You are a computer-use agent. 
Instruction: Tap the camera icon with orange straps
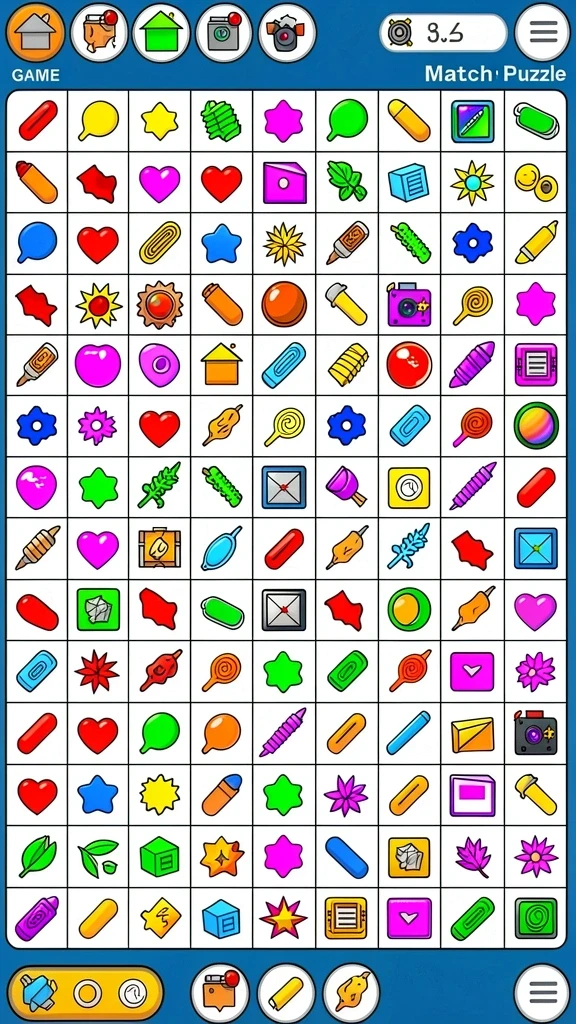(x=287, y=33)
